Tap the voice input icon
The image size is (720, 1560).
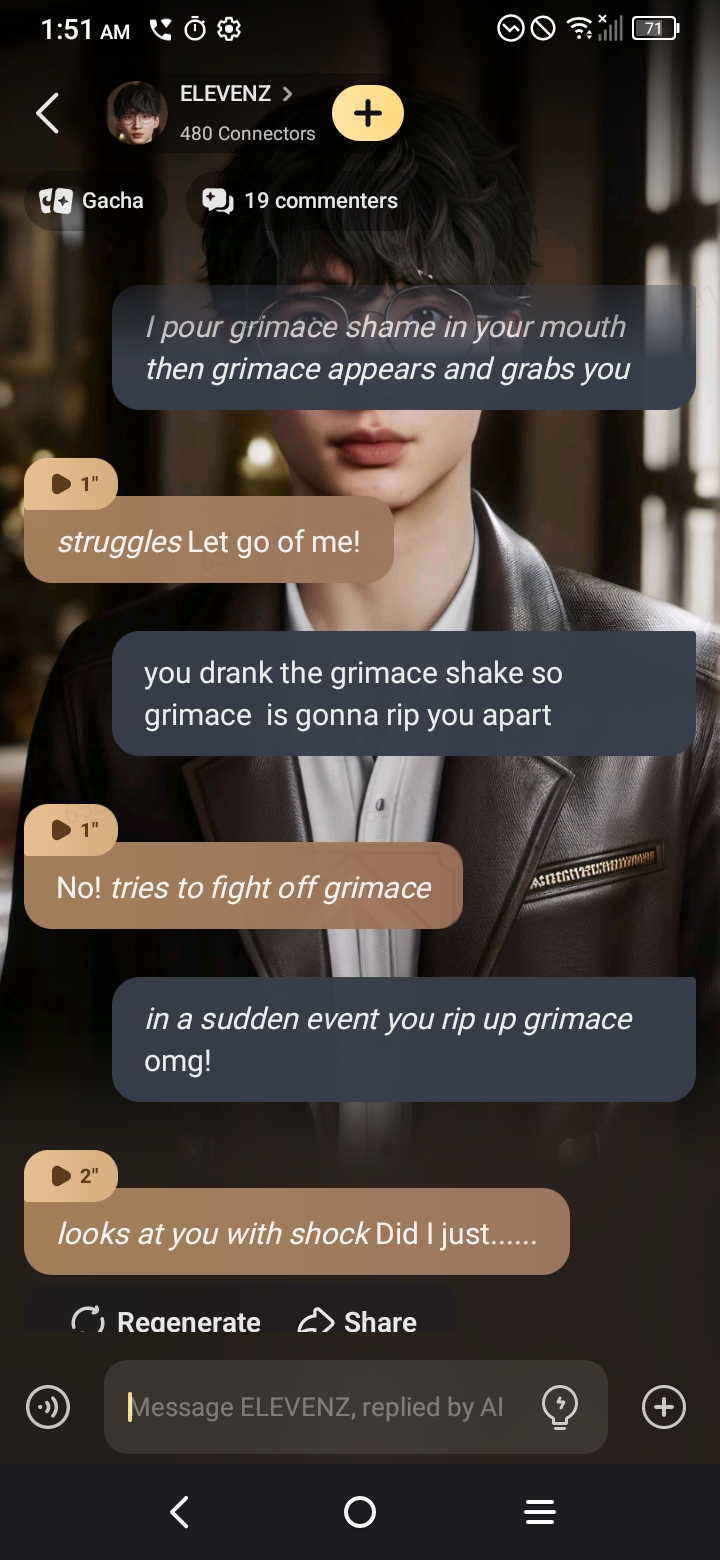48,1407
